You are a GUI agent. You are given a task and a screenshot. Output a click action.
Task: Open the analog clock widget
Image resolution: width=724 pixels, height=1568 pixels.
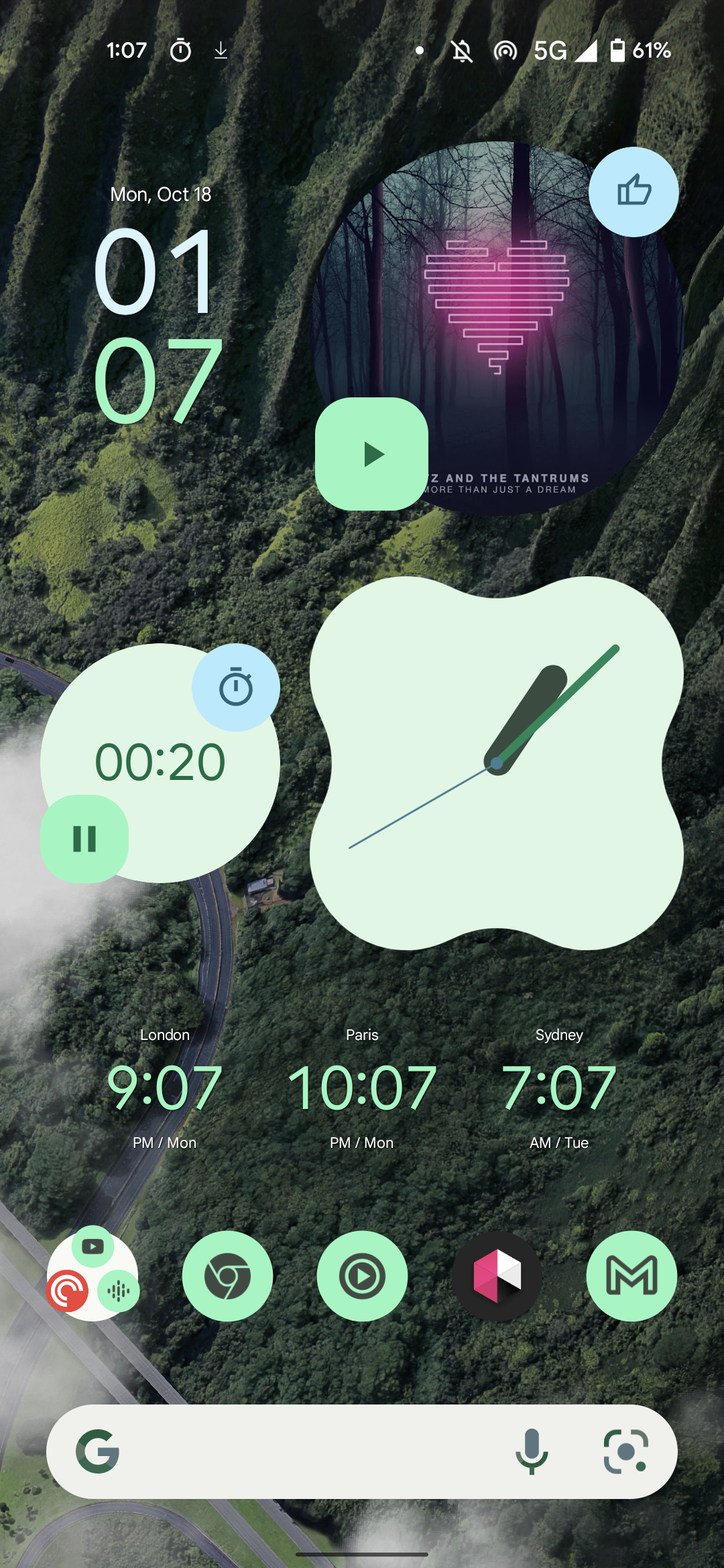click(x=496, y=763)
